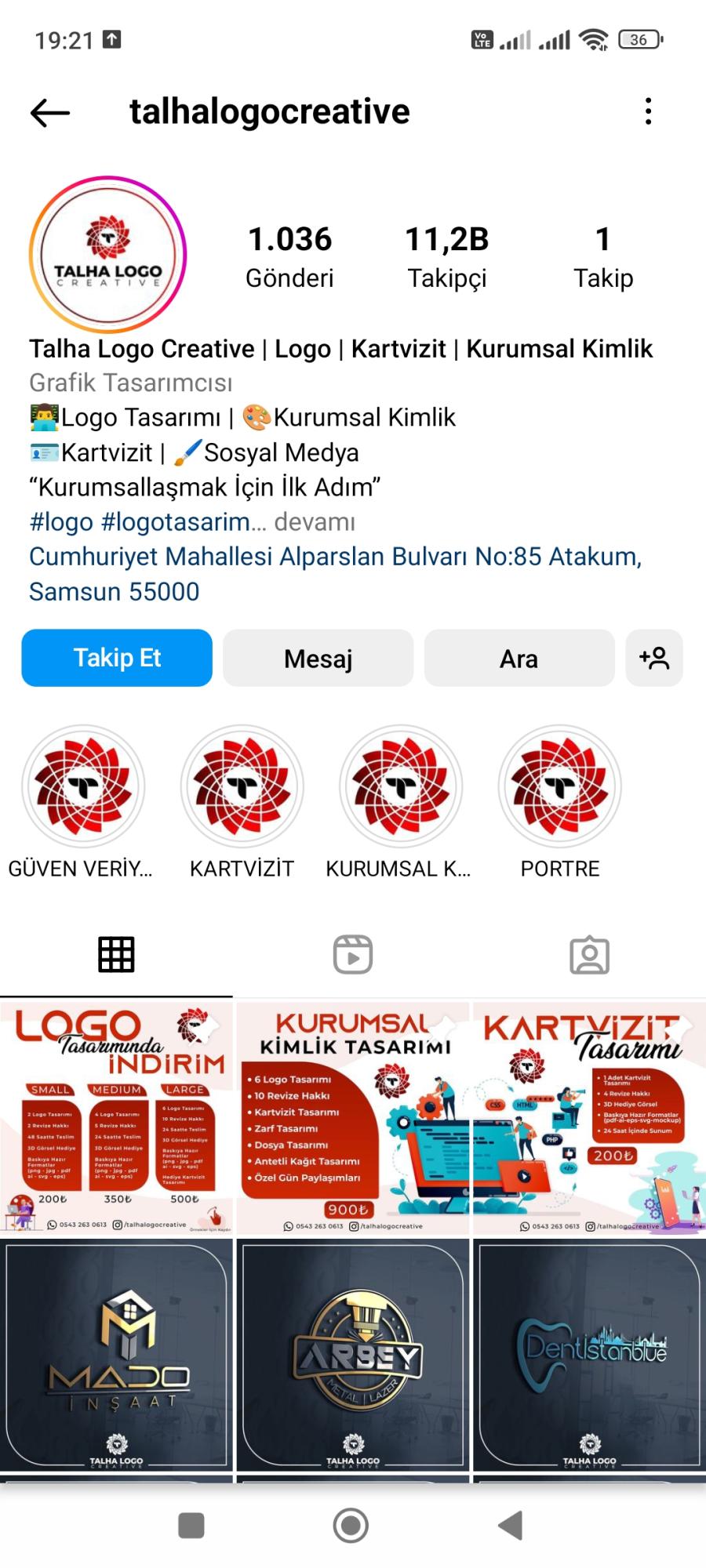View the GÜVEN VERİY highlight

(x=84, y=786)
